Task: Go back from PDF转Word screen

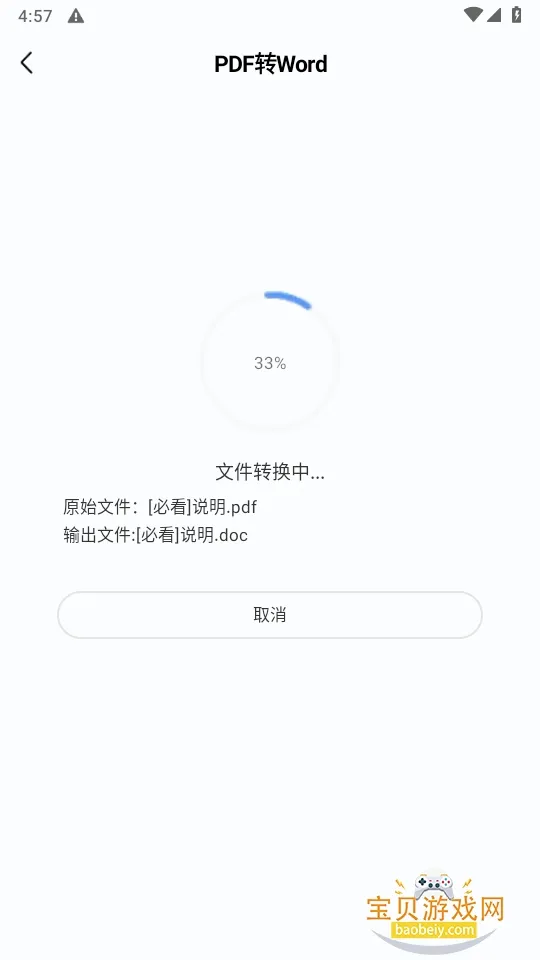Action: pyautogui.click(x=26, y=63)
